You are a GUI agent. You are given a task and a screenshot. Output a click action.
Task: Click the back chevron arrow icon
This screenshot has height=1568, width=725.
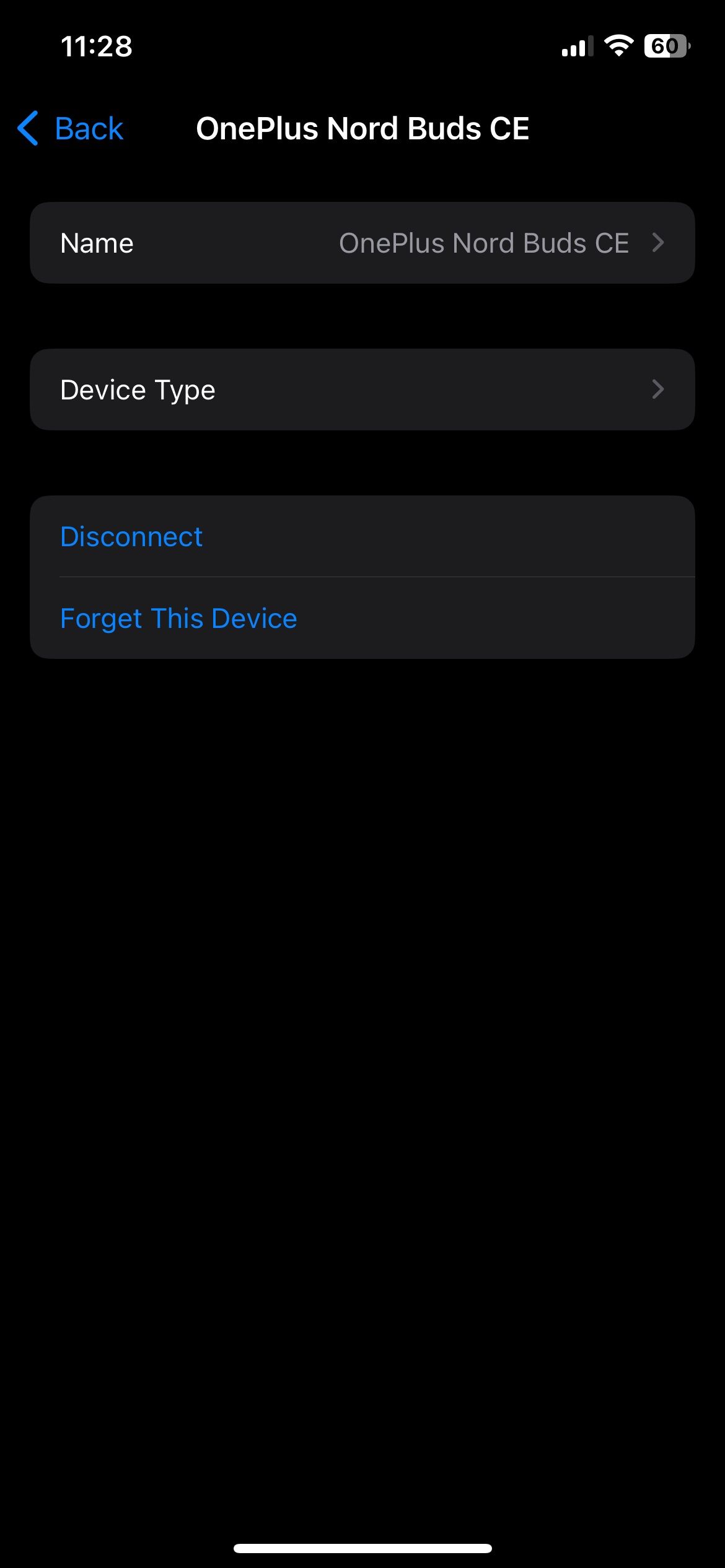pos(29,128)
